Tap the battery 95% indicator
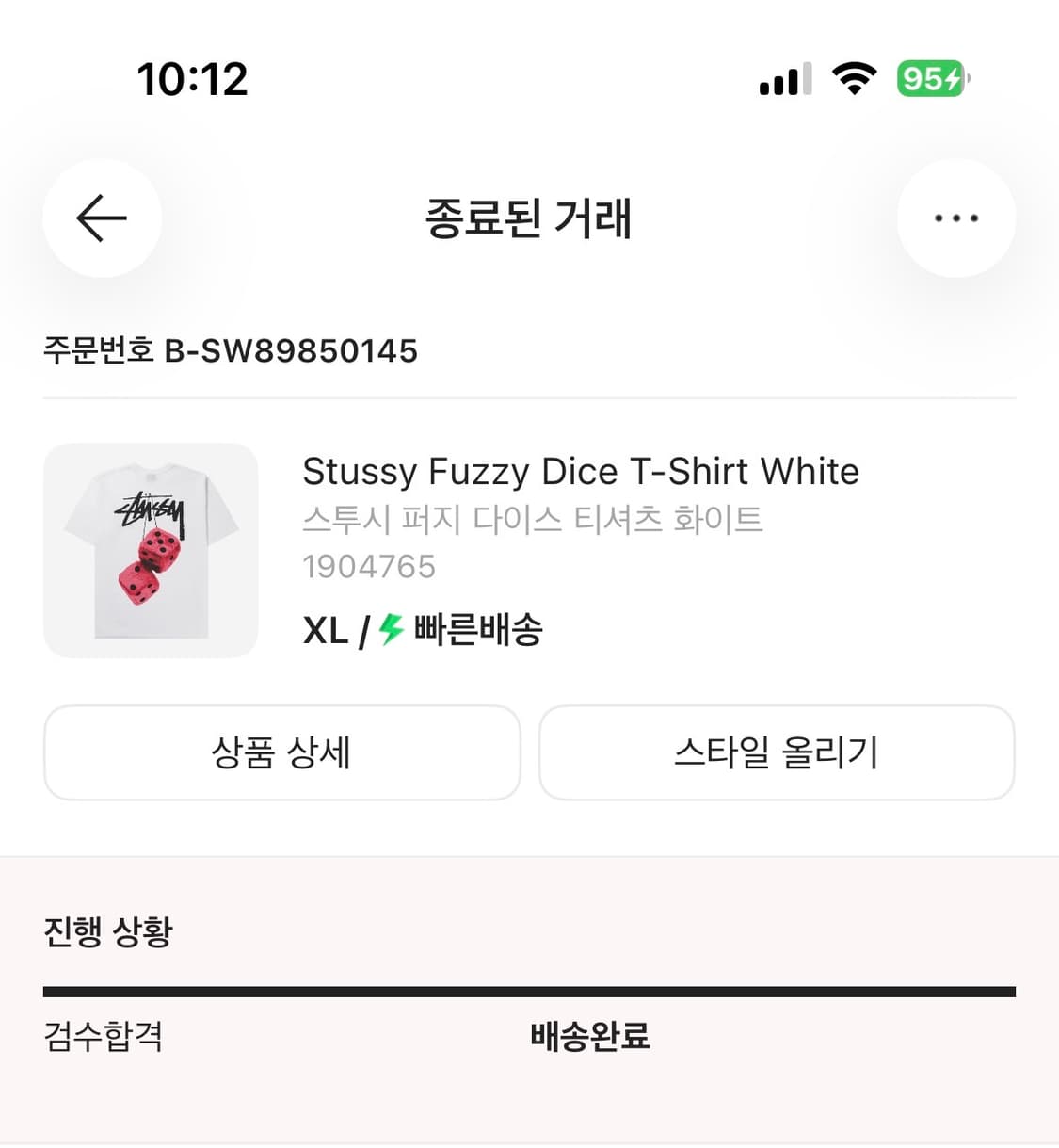1059x1148 pixels. [x=931, y=80]
